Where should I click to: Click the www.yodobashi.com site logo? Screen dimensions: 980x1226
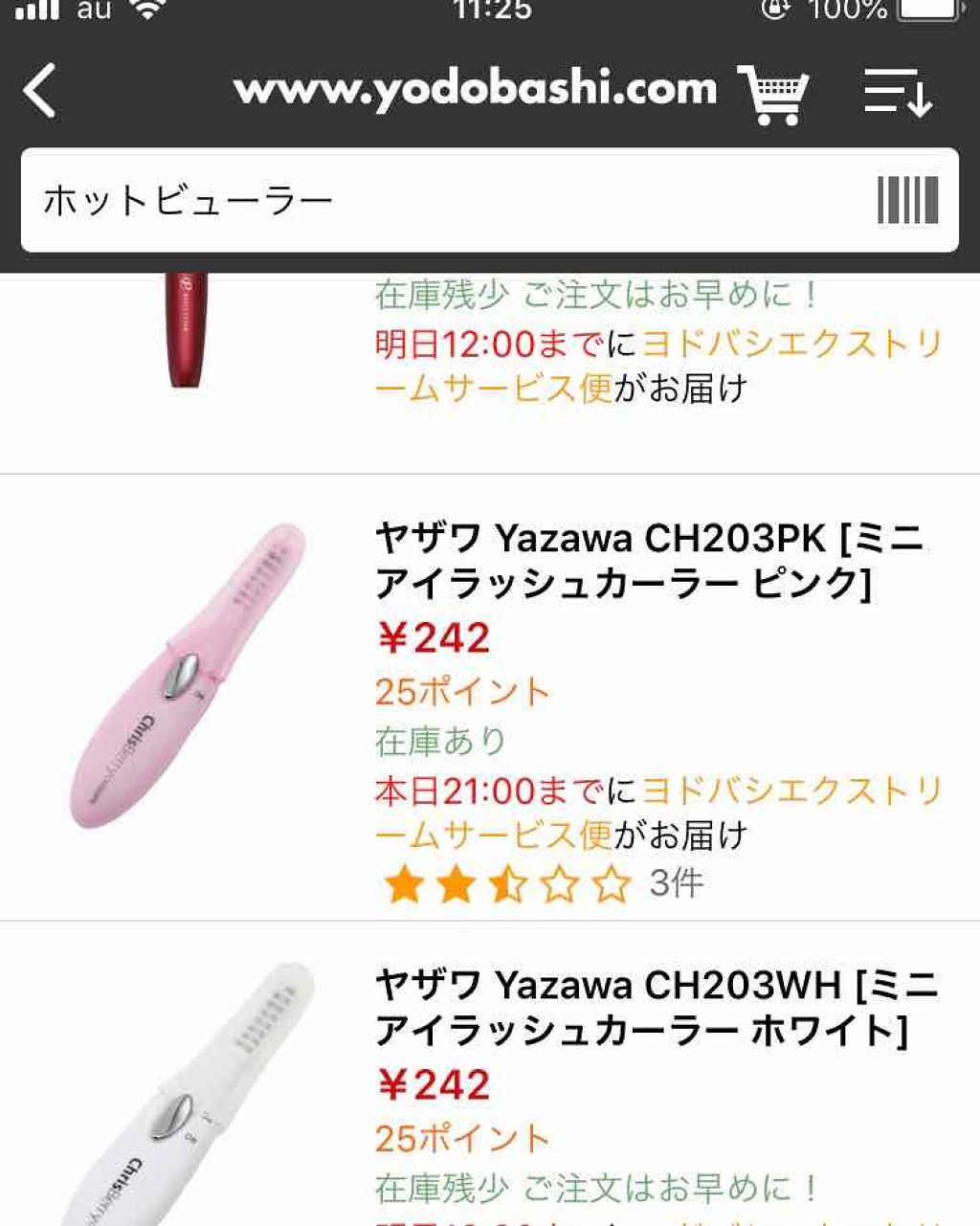tap(476, 88)
